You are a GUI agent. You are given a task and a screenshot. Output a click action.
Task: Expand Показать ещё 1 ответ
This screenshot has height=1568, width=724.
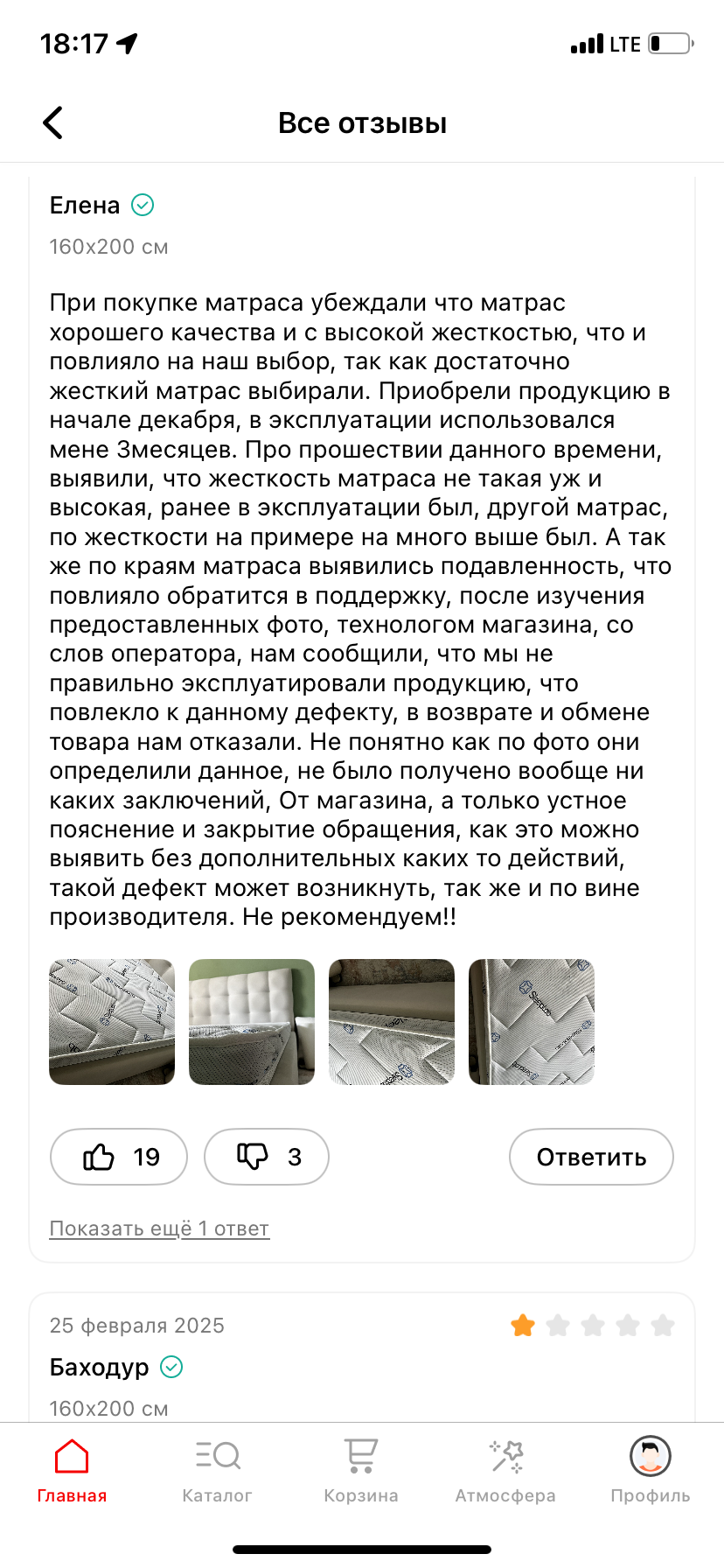pos(159,1228)
